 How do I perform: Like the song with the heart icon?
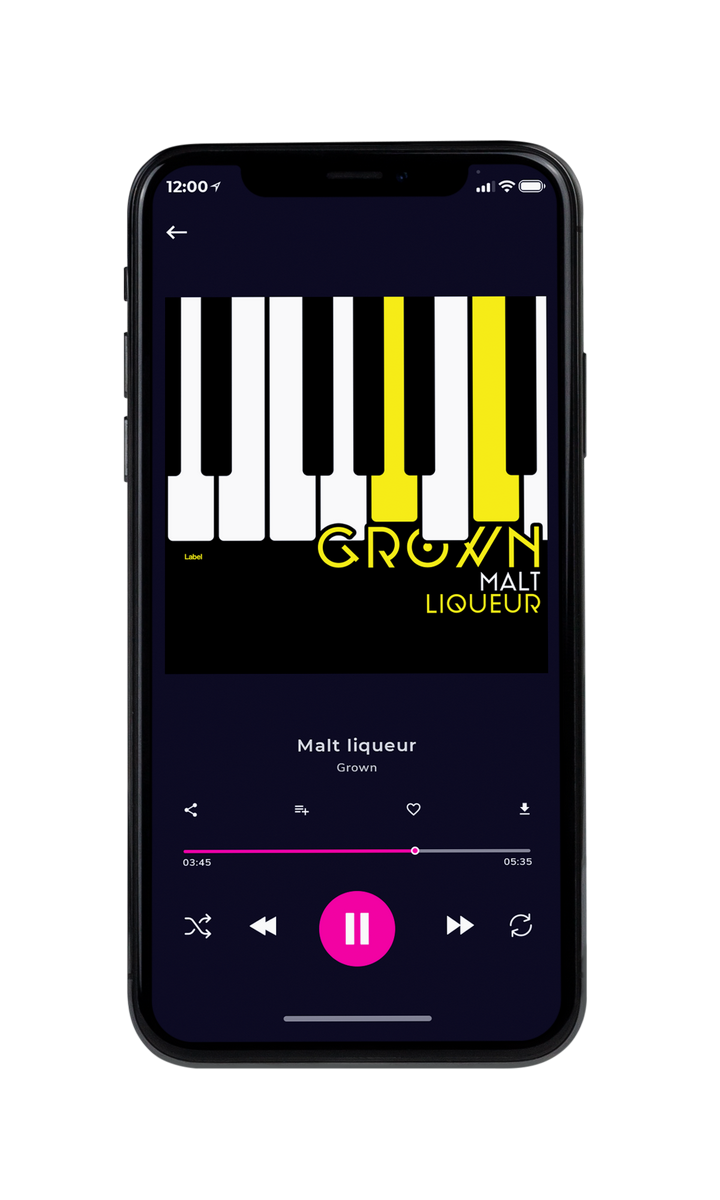click(x=413, y=810)
